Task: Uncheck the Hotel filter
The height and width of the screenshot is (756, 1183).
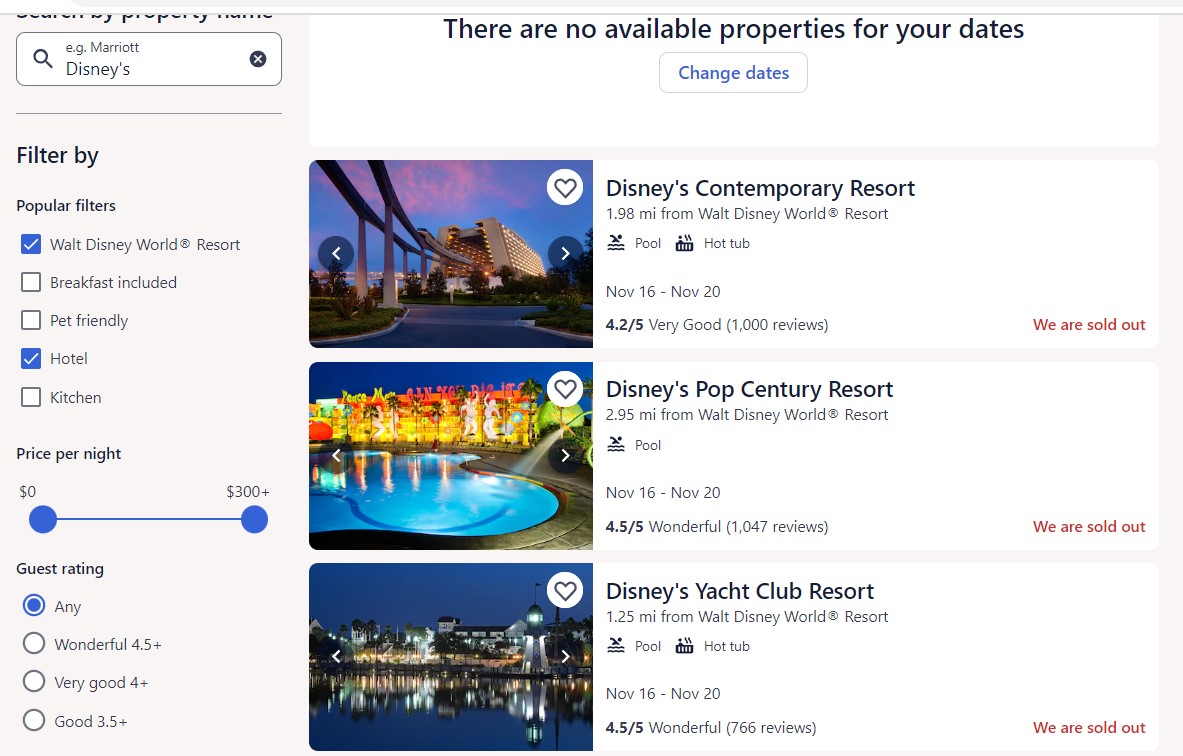Action: [x=31, y=358]
